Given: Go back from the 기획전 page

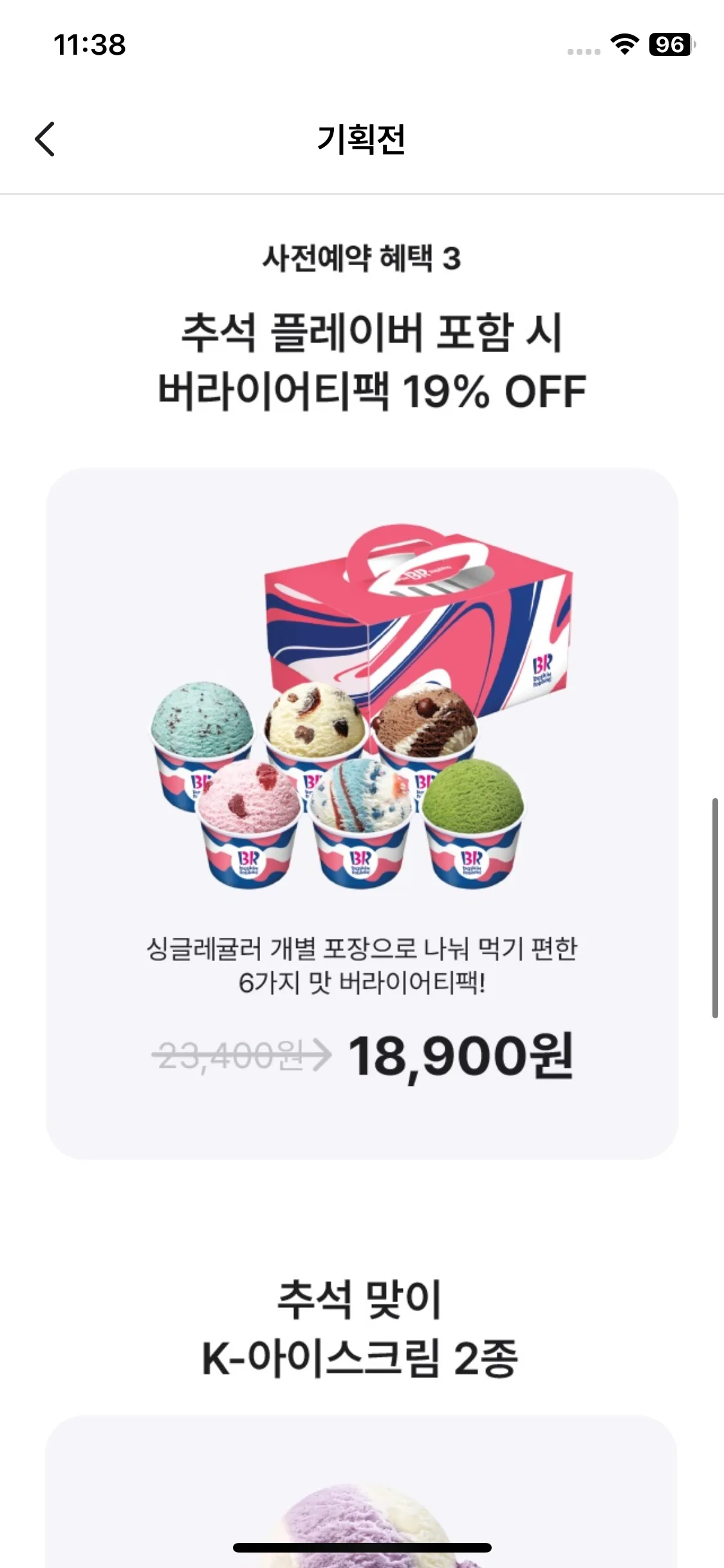Looking at the screenshot, I should 44,139.
